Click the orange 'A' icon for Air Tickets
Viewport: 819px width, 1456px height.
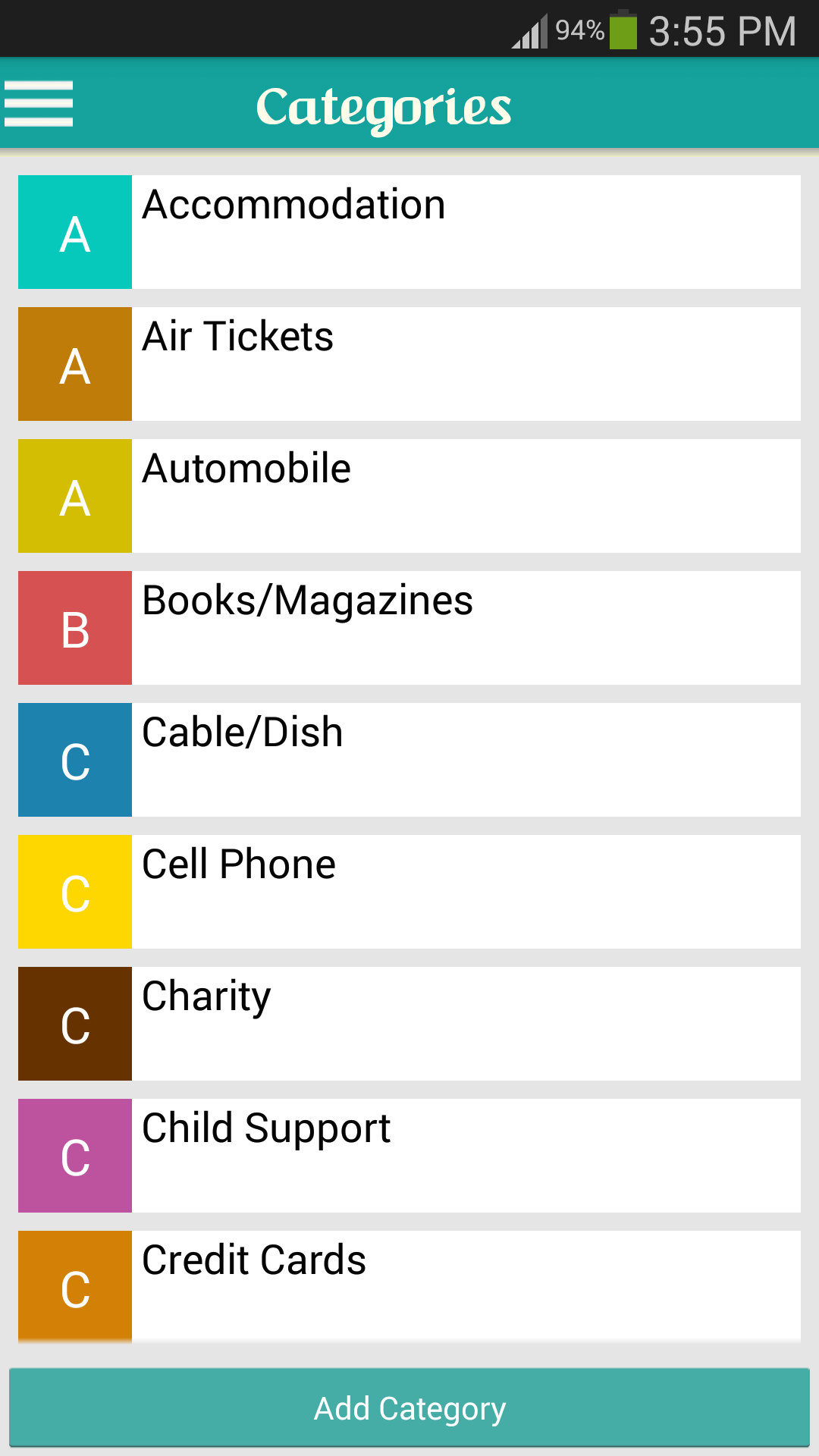tap(74, 363)
